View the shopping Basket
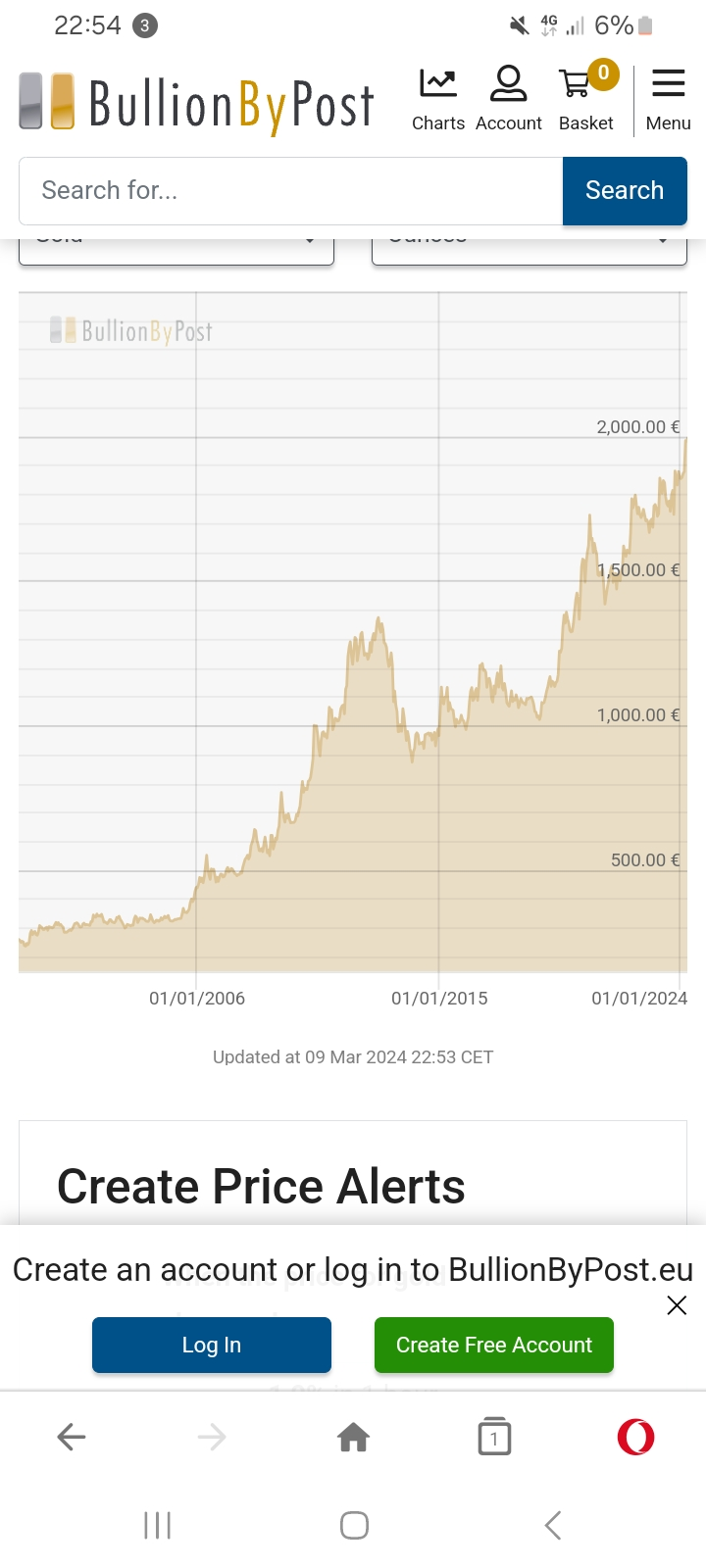Screen dimensions: 706x1568 coord(586,99)
